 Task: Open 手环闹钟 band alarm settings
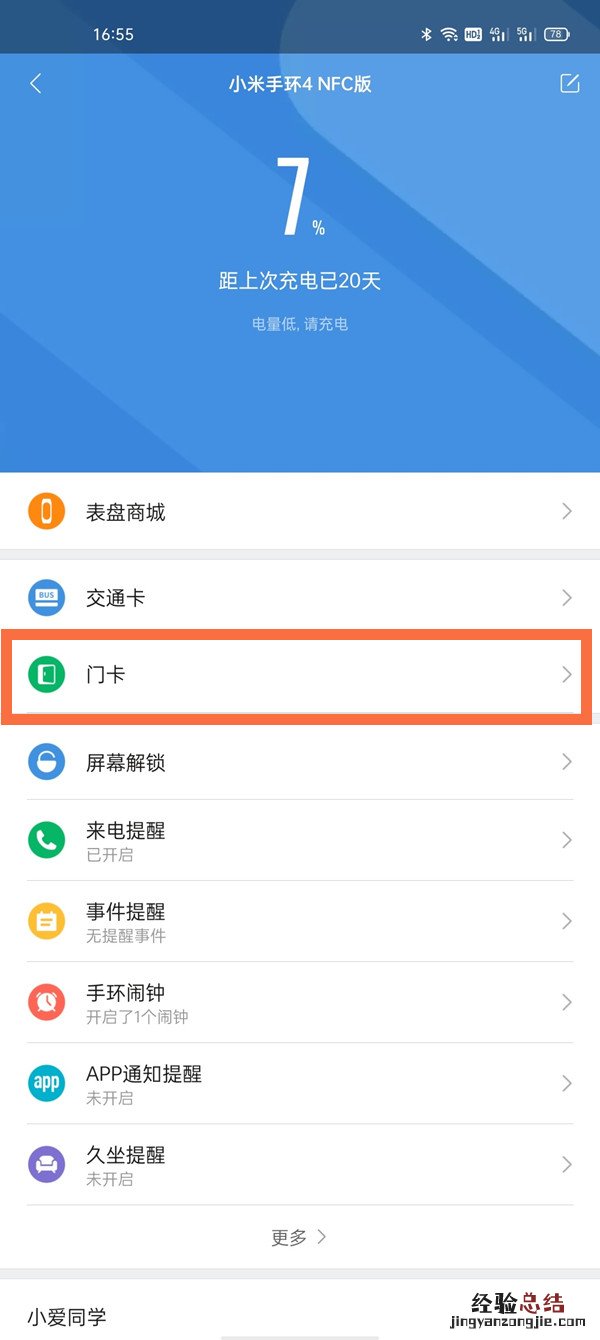[x=300, y=1002]
